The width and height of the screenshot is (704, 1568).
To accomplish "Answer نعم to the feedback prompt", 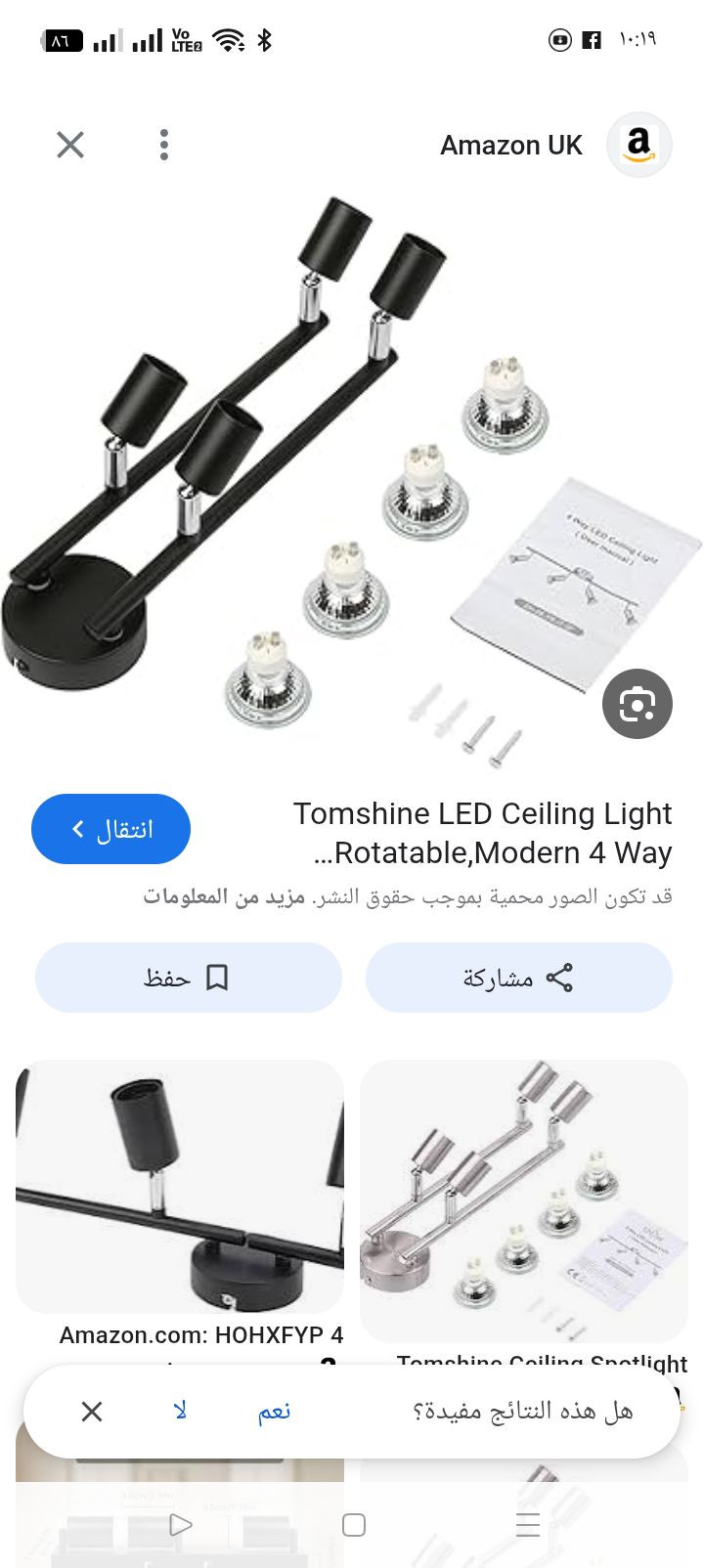I will pyautogui.click(x=274, y=1412).
